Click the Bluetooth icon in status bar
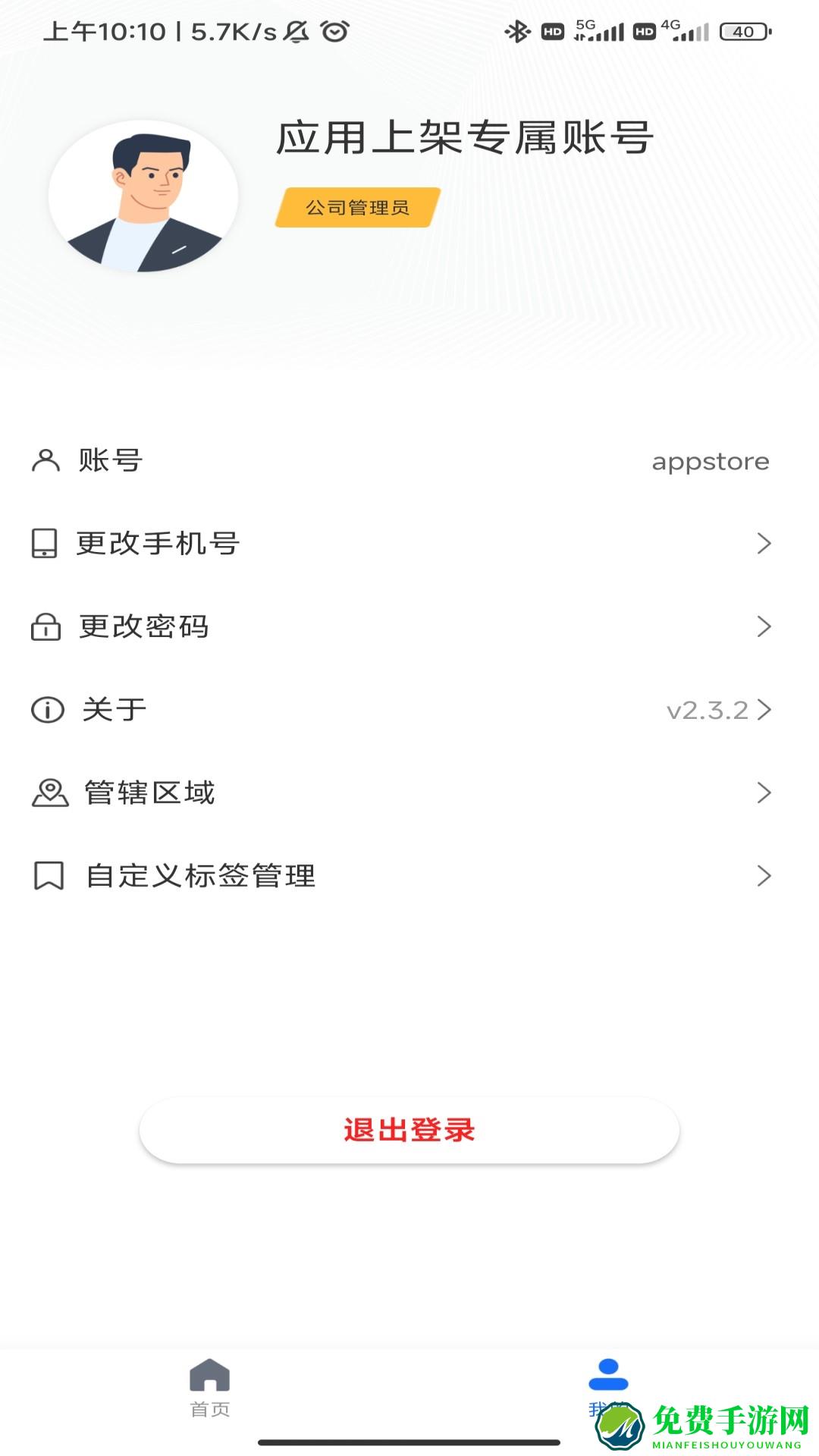Image resolution: width=819 pixels, height=1456 pixels. click(x=519, y=32)
